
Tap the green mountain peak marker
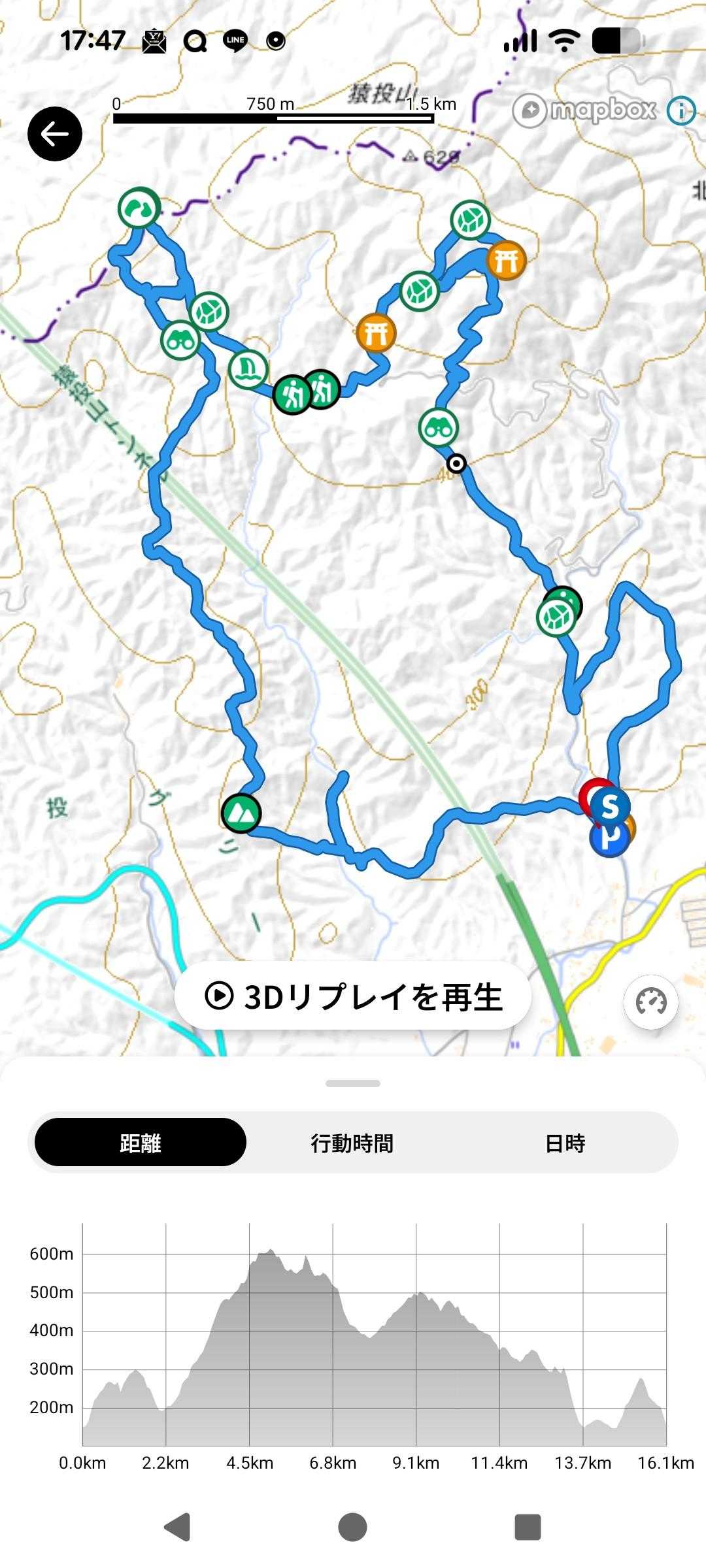tap(241, 813)
